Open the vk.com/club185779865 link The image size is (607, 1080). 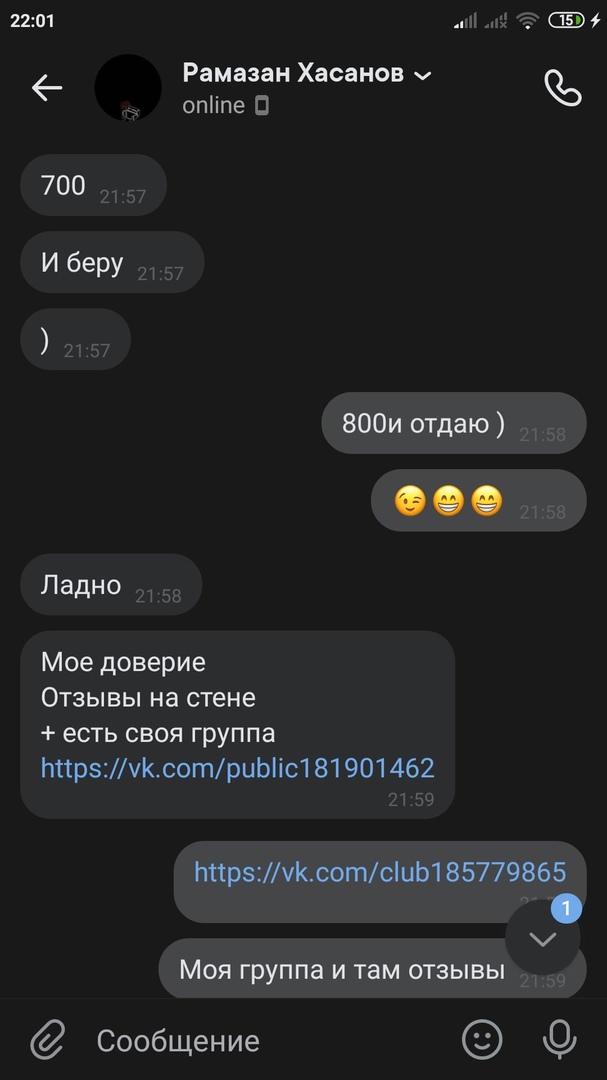380,872
